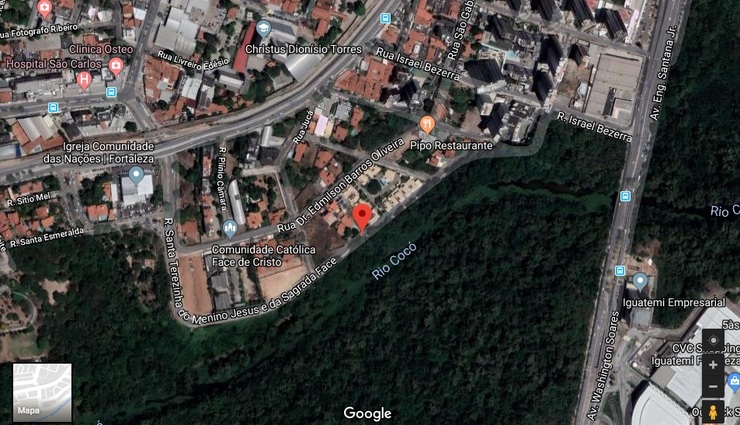Open the Comunidade Católica Face de Cristo marker
The image size is (740, 425).
click(230, 228)
